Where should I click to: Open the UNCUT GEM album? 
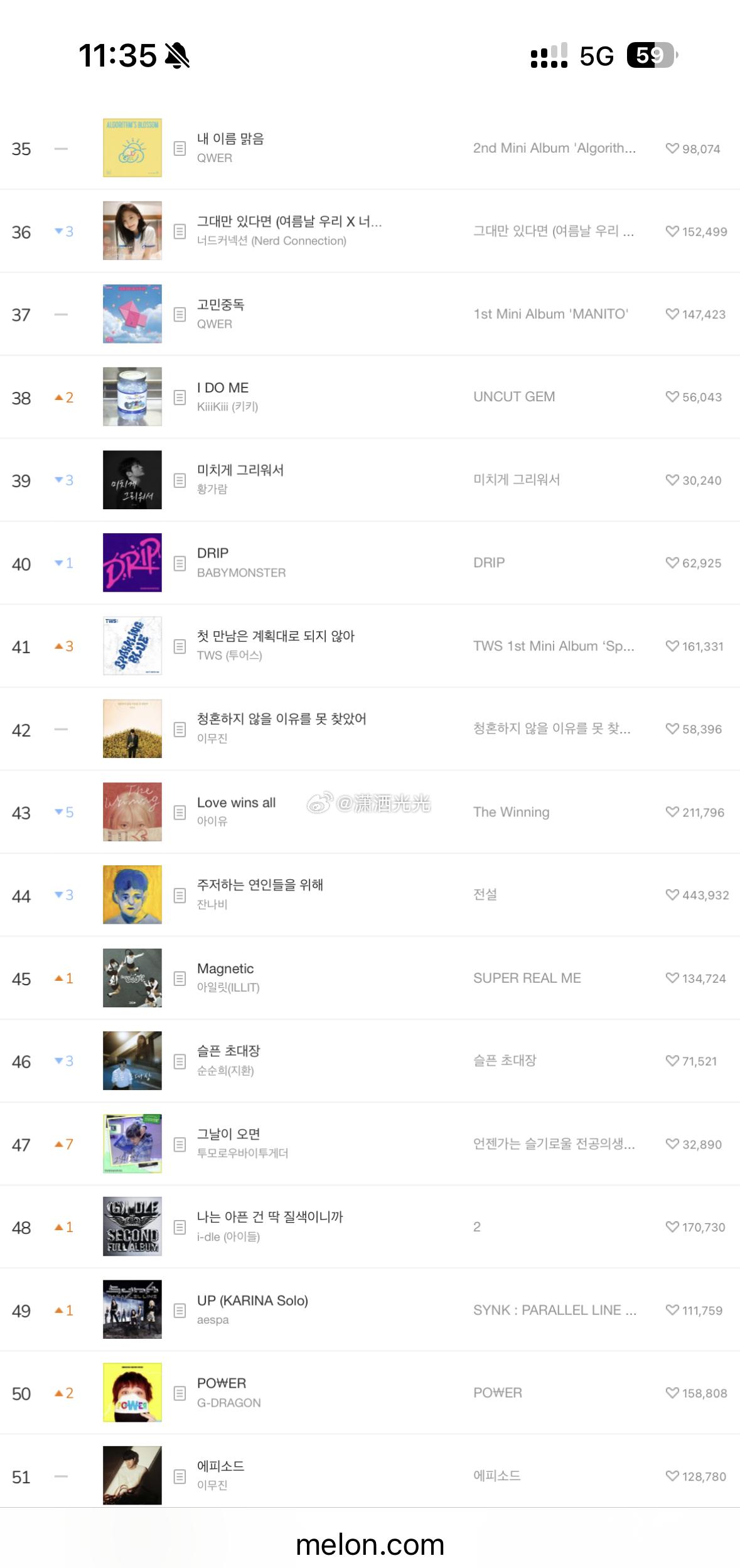coord(514,397)
